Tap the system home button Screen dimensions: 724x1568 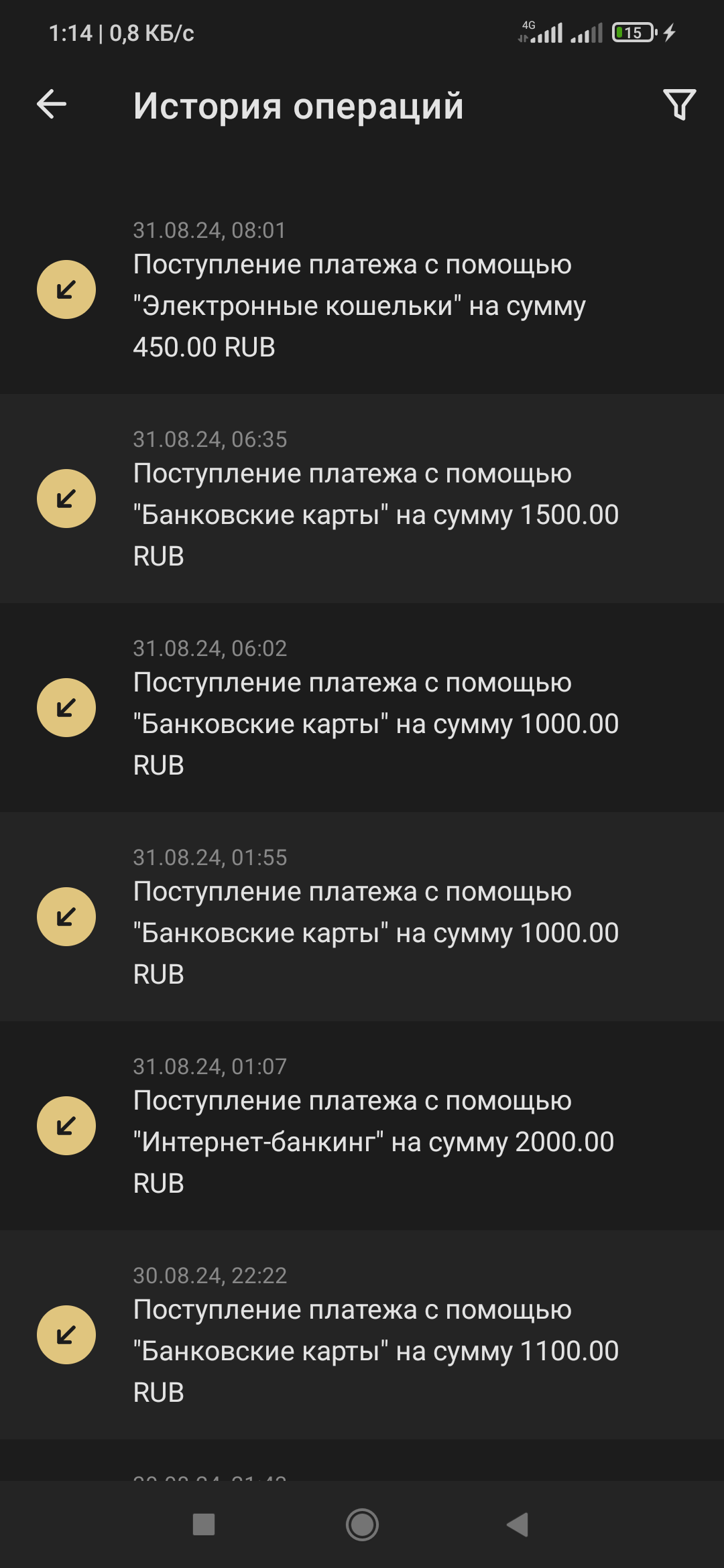(362, 1524)
